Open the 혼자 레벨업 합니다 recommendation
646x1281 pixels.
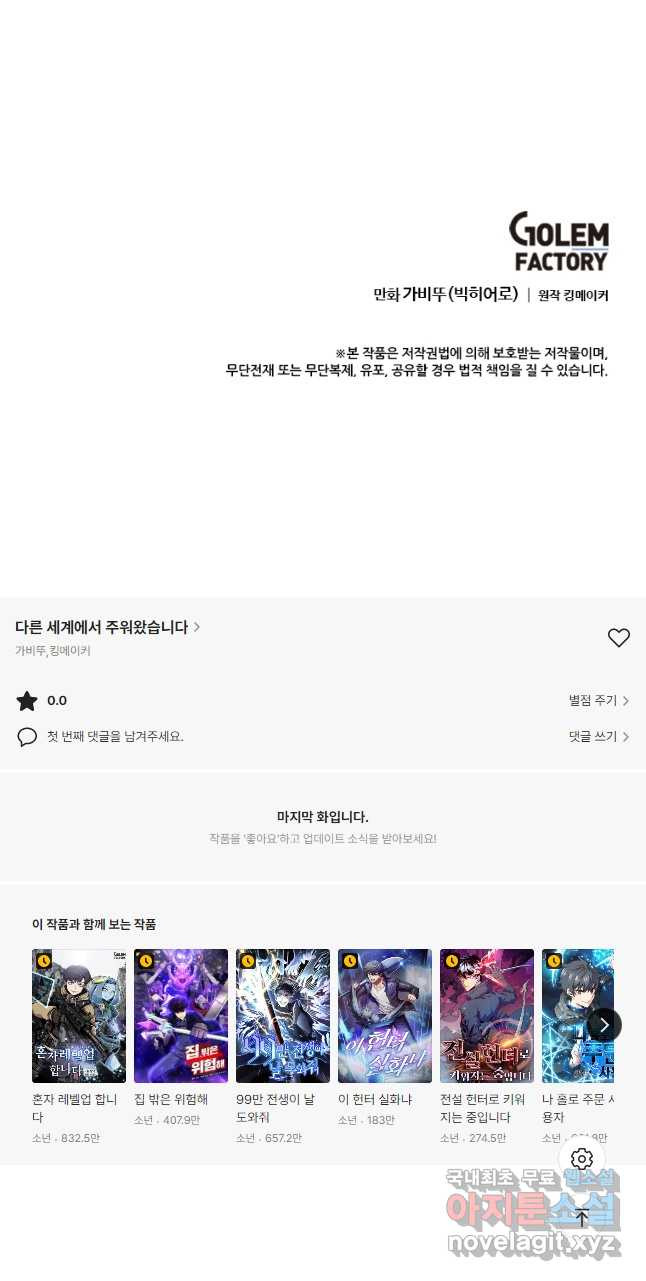pos(79,1016)
